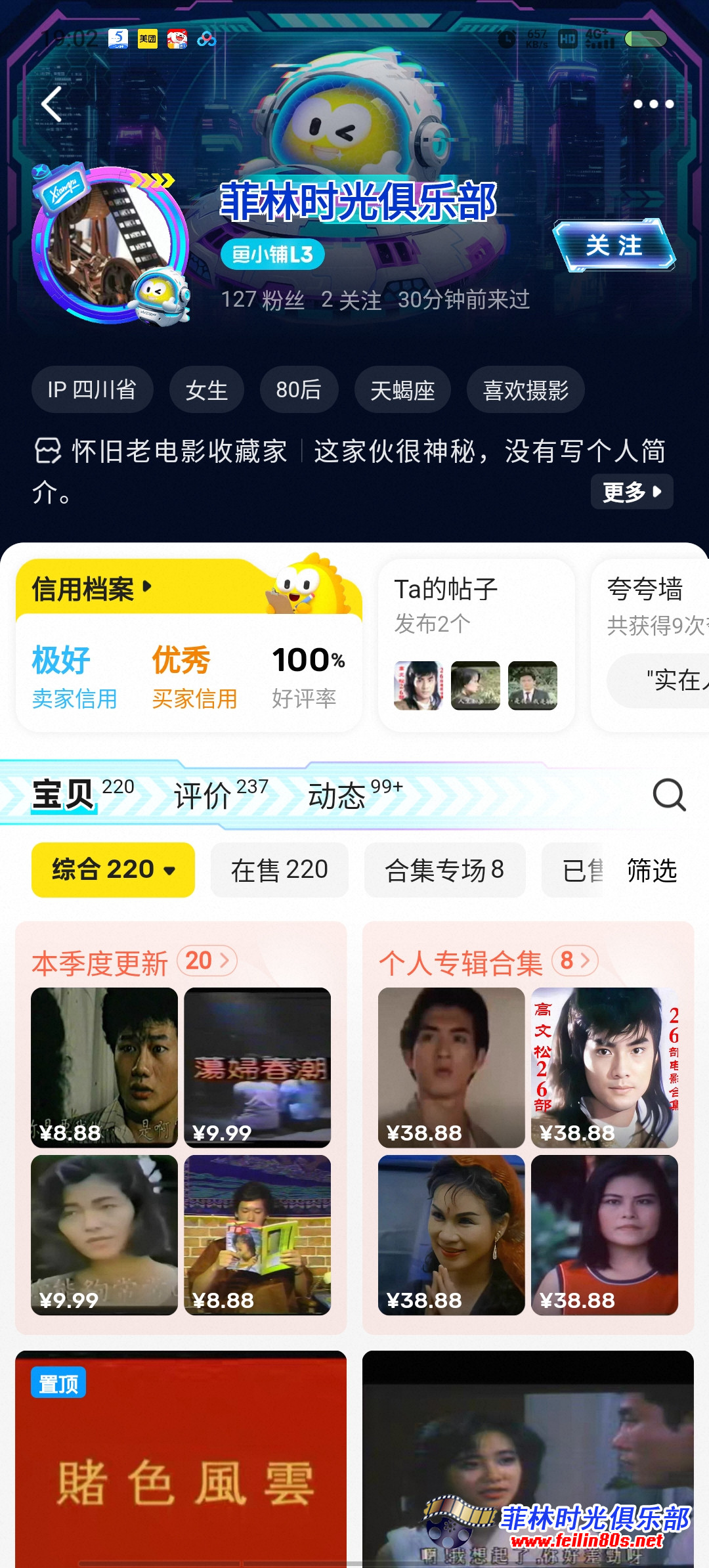The width and height of the screenshot is (709, 1568).
Task: Open the 高文松26部 collection item
Action: click(604, 1067)
